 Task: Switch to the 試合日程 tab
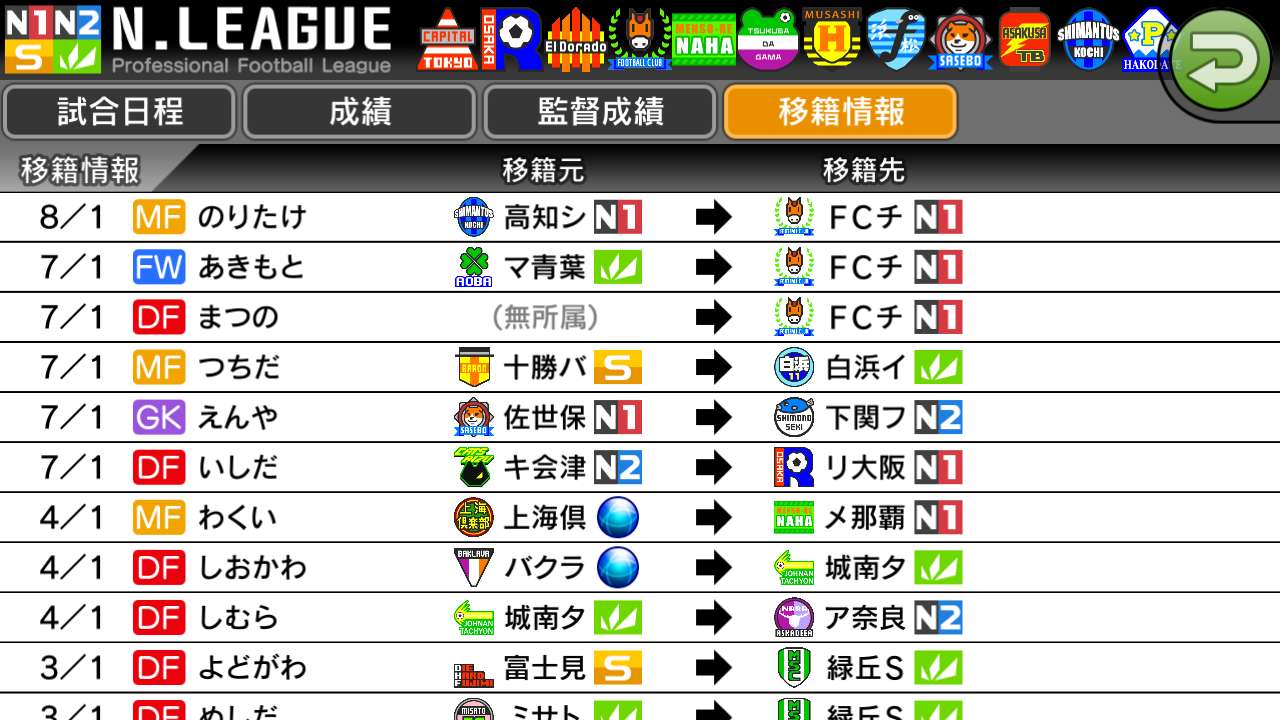pyautogui.click(x=119, y=112)
